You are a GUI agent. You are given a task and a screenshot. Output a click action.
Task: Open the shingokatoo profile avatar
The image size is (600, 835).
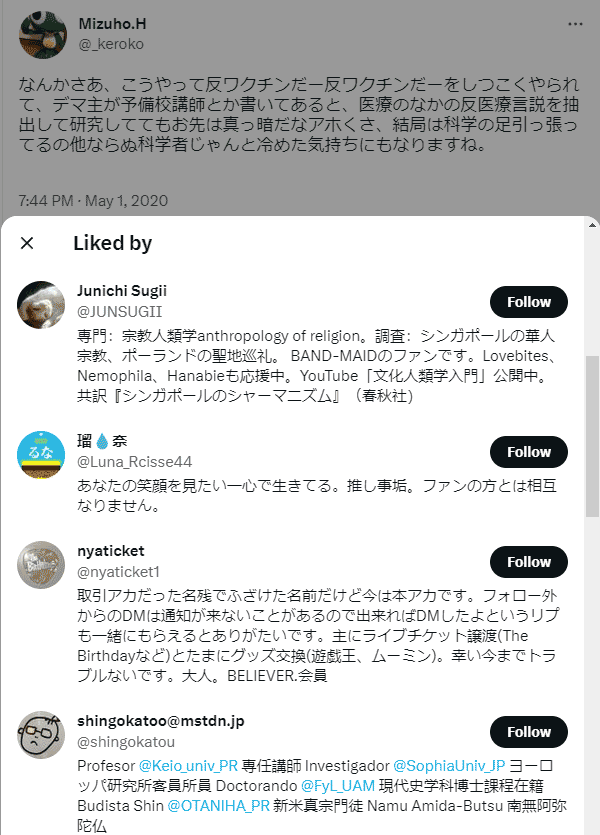click(42, 734)
